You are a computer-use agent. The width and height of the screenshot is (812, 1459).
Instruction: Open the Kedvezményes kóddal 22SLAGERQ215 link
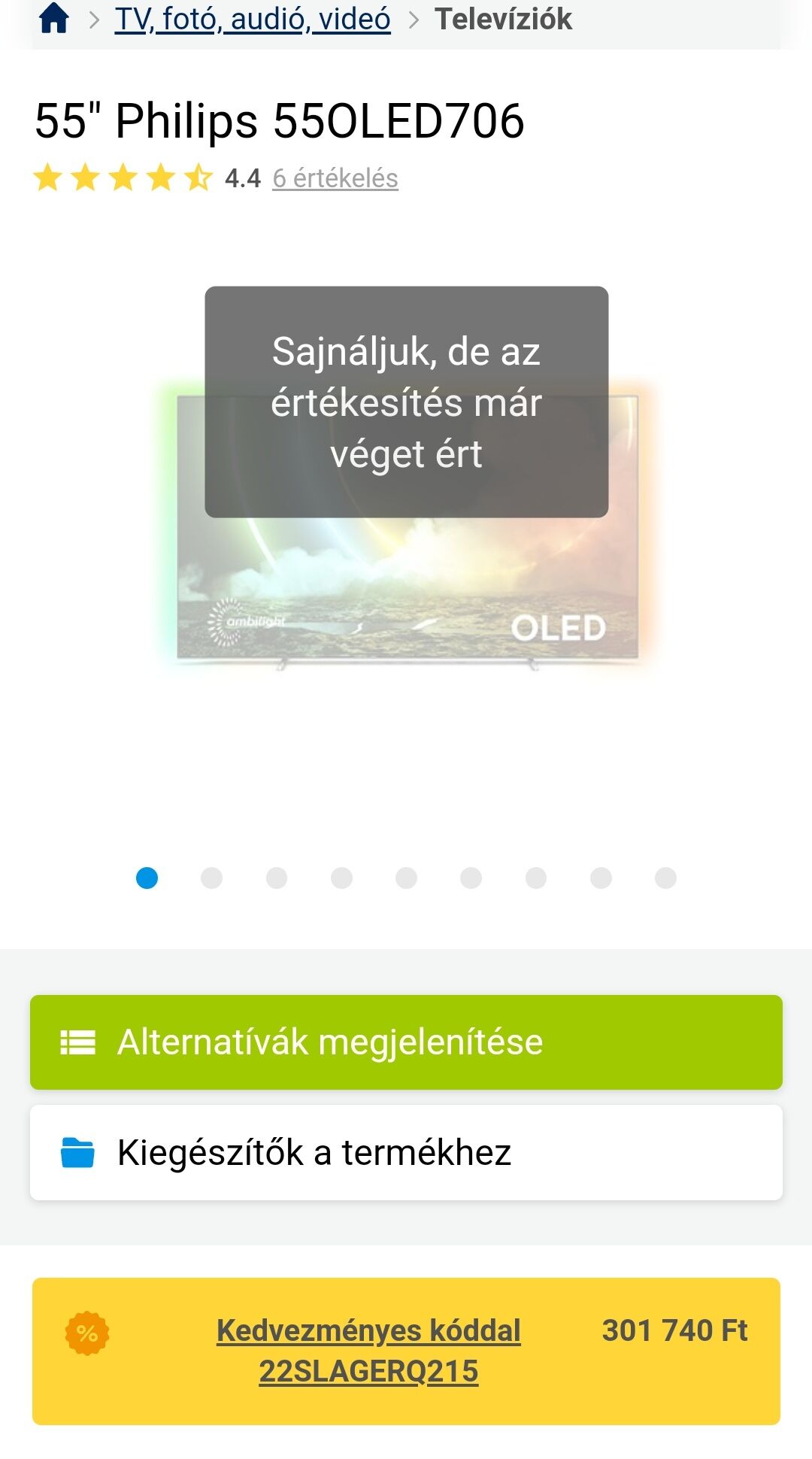click(368, 1351)
